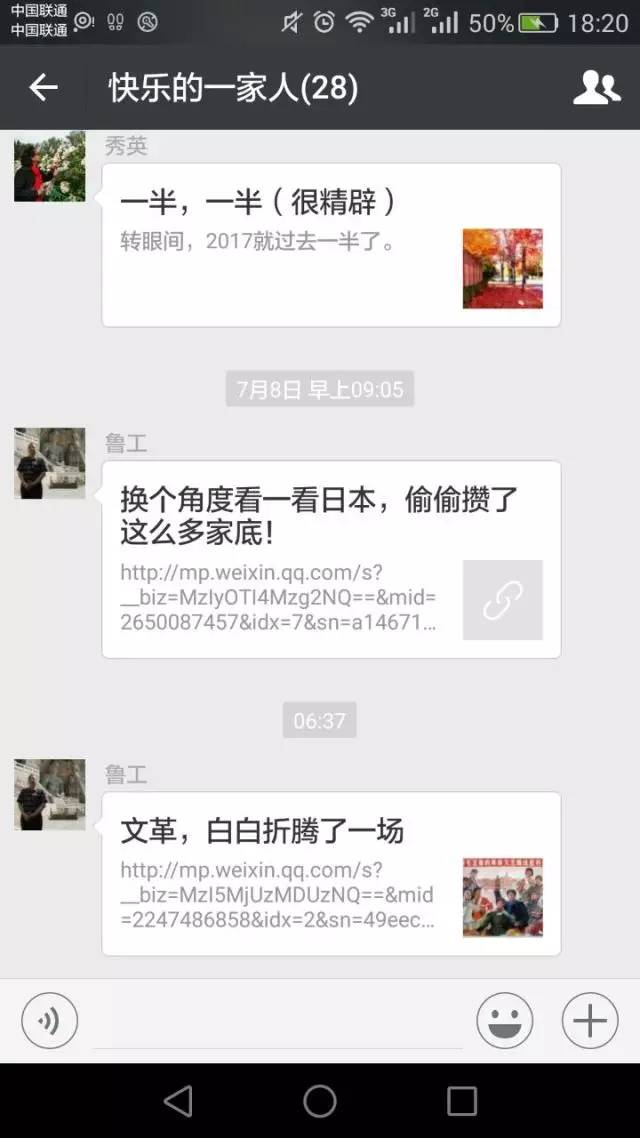Switch to voice message input
This screenshot has height=1138, width=640.
click(49, 1021)
